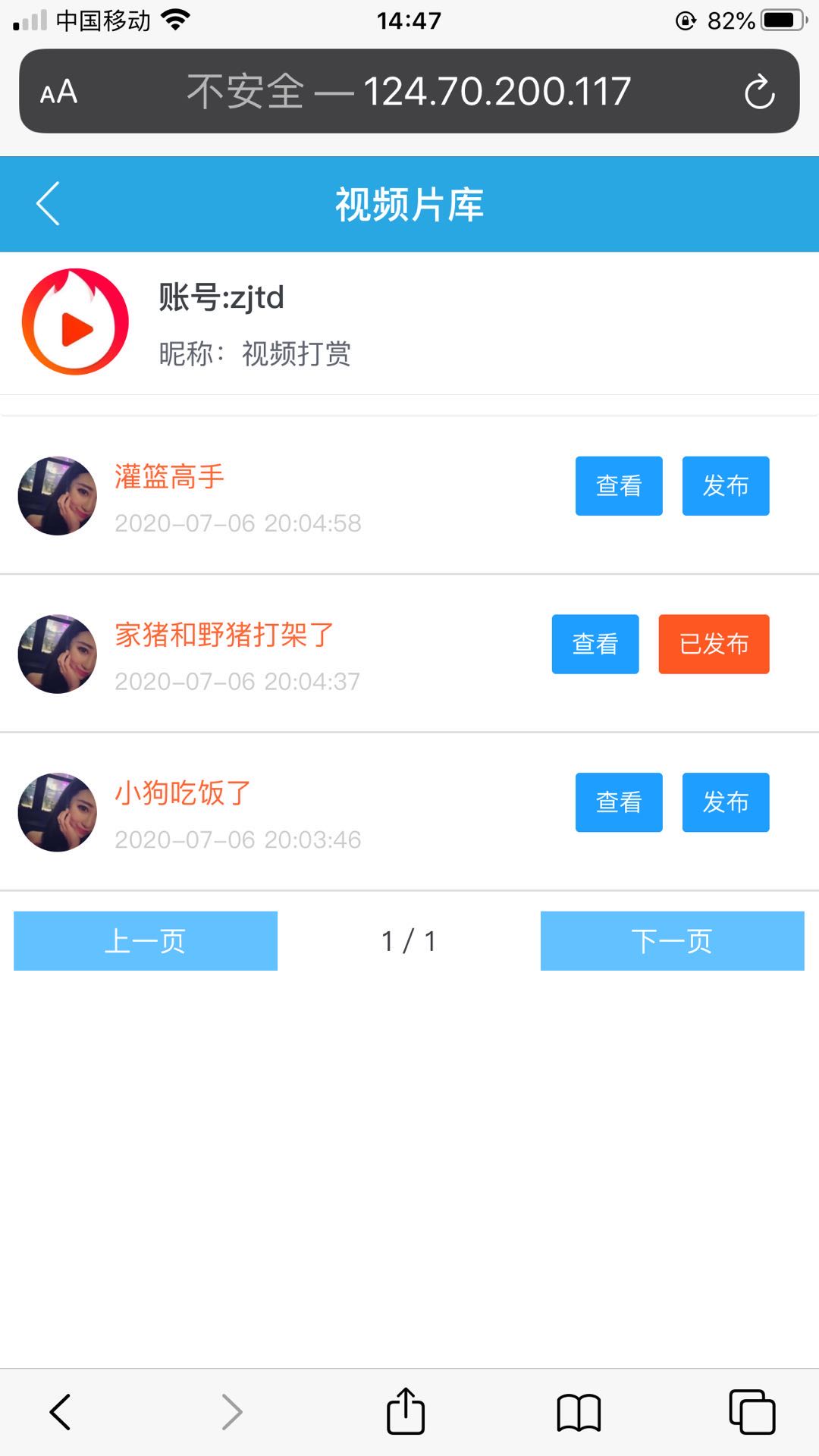Tap 查看 for 灌篮高手 video

(618, 486)
